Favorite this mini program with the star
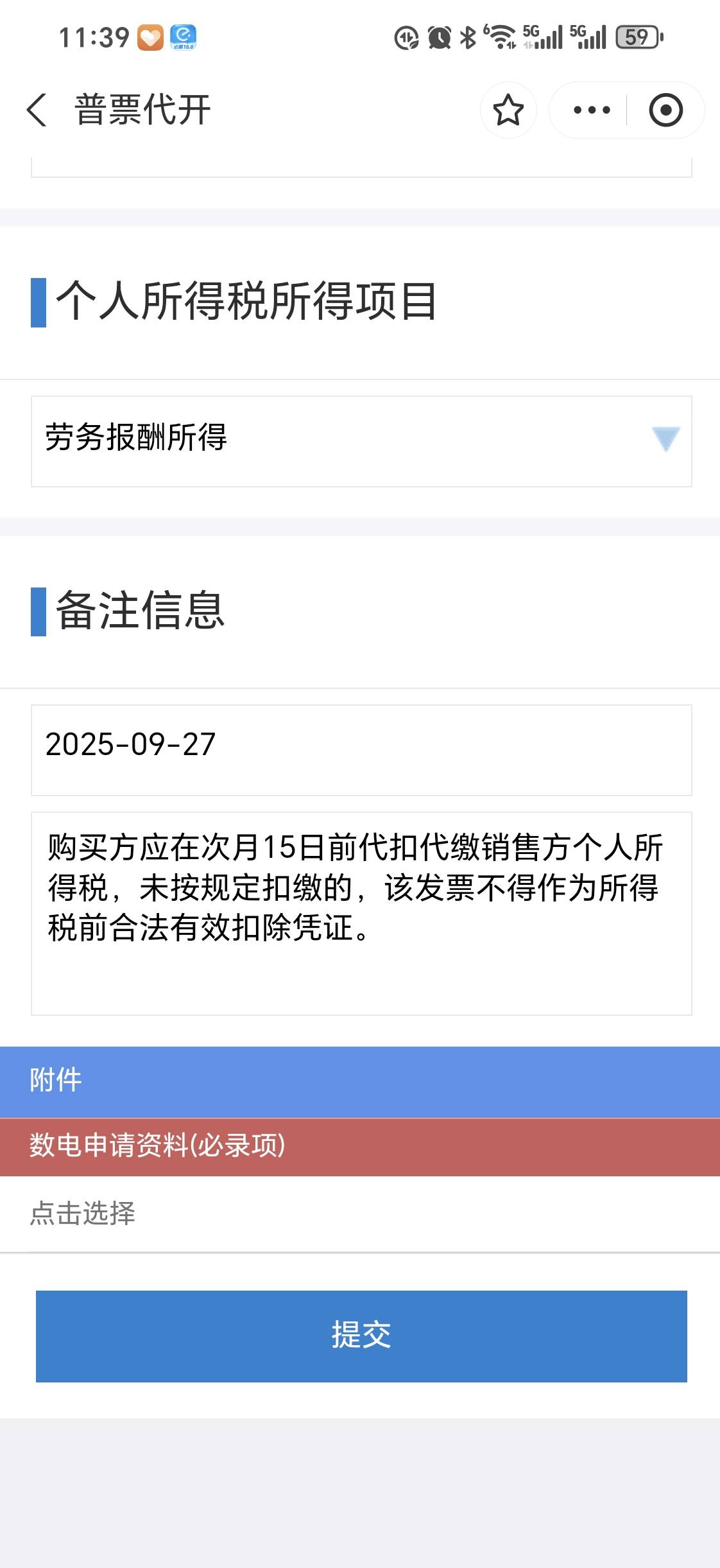720x1568 pixels. [x=508, y=110]
